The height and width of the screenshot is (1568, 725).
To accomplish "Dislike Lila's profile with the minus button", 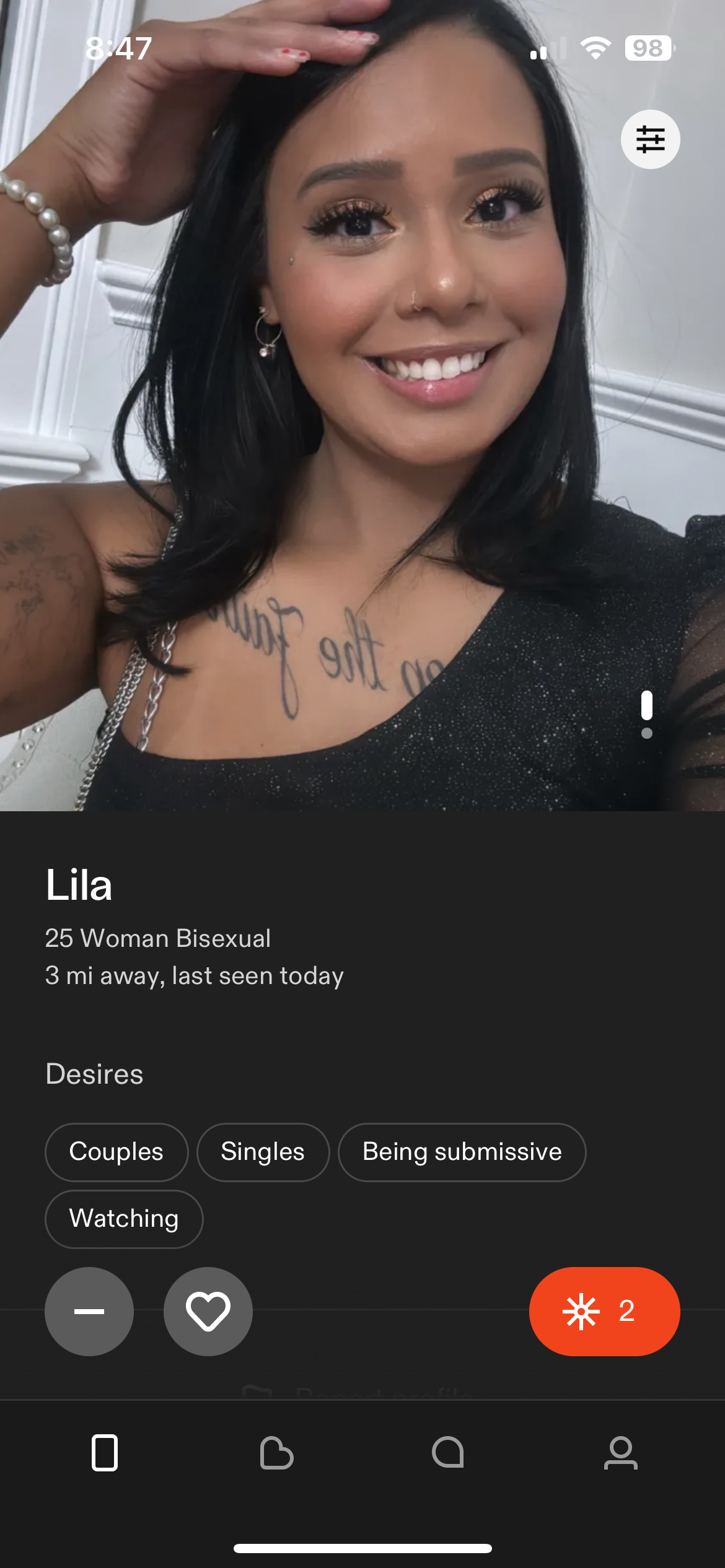I will [89, 1311].
